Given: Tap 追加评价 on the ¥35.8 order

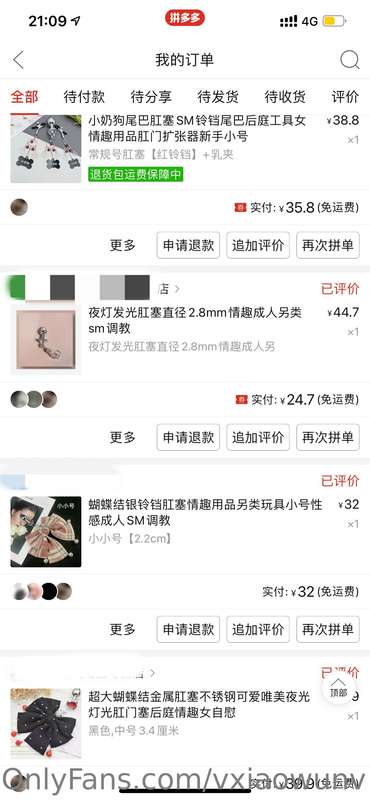Looking at the screenshot, I should 258,245.
